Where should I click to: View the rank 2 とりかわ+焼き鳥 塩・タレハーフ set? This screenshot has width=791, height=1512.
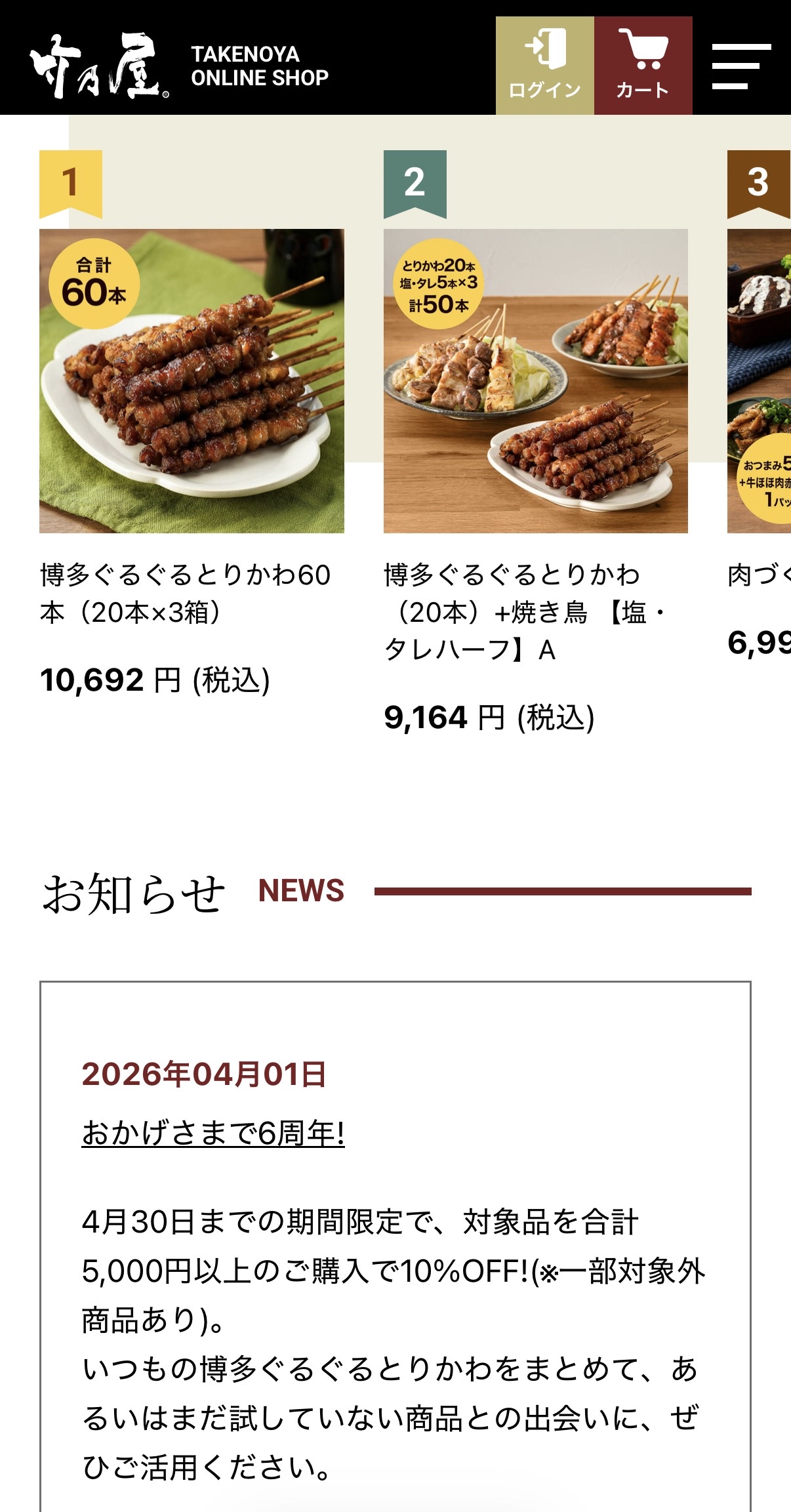(535, 381)
